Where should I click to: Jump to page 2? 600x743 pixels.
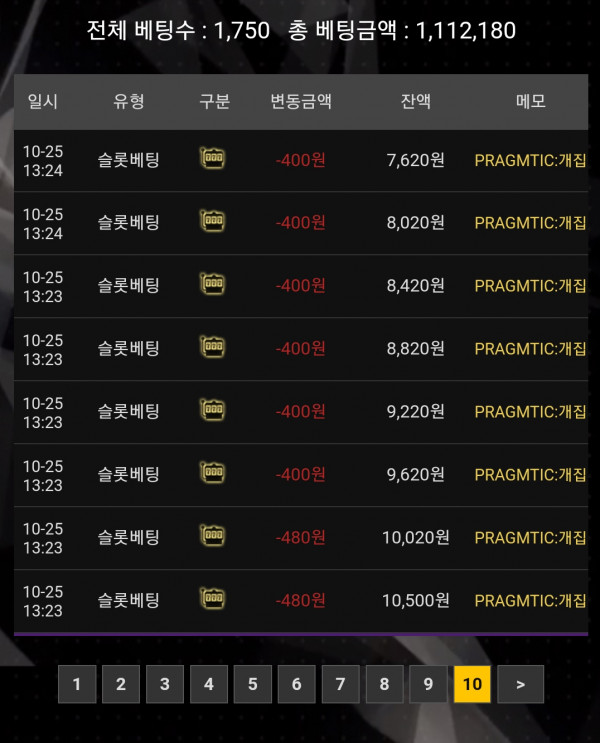121,684
